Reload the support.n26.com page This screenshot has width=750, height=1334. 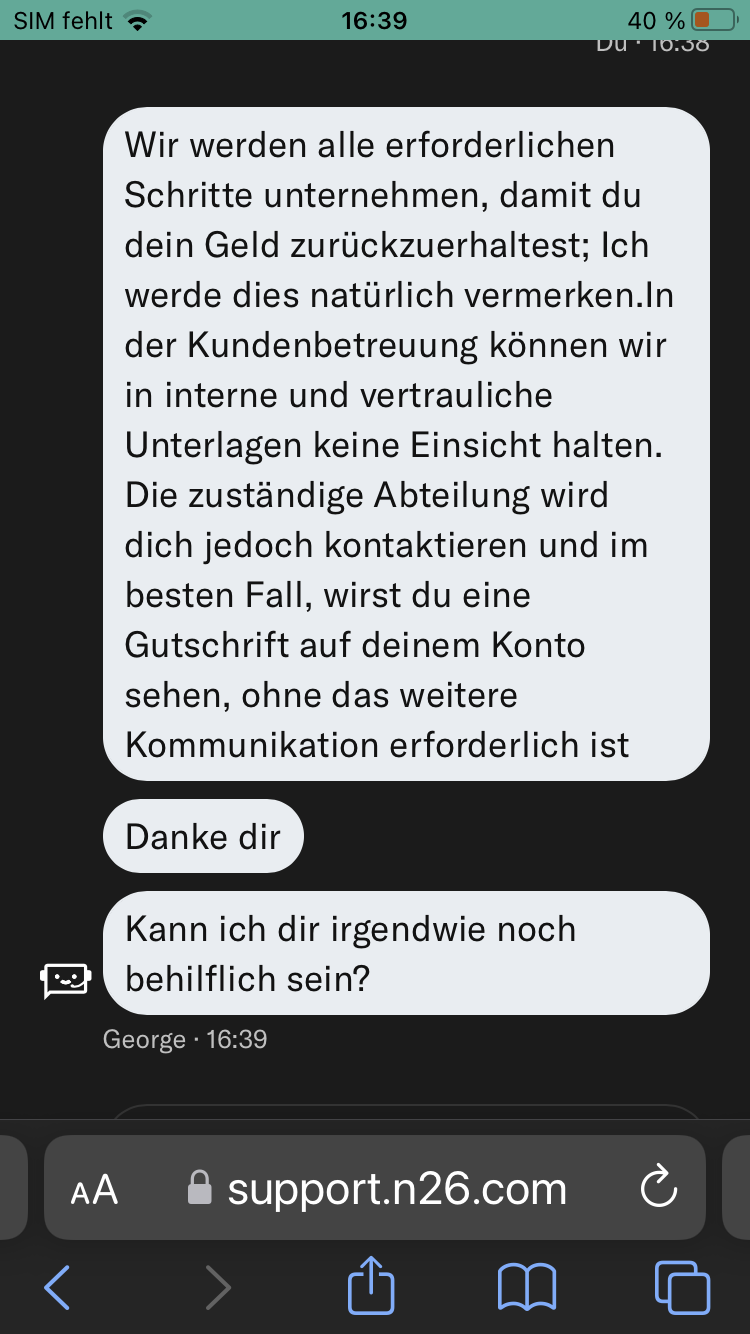click(x=658, y=1189)
